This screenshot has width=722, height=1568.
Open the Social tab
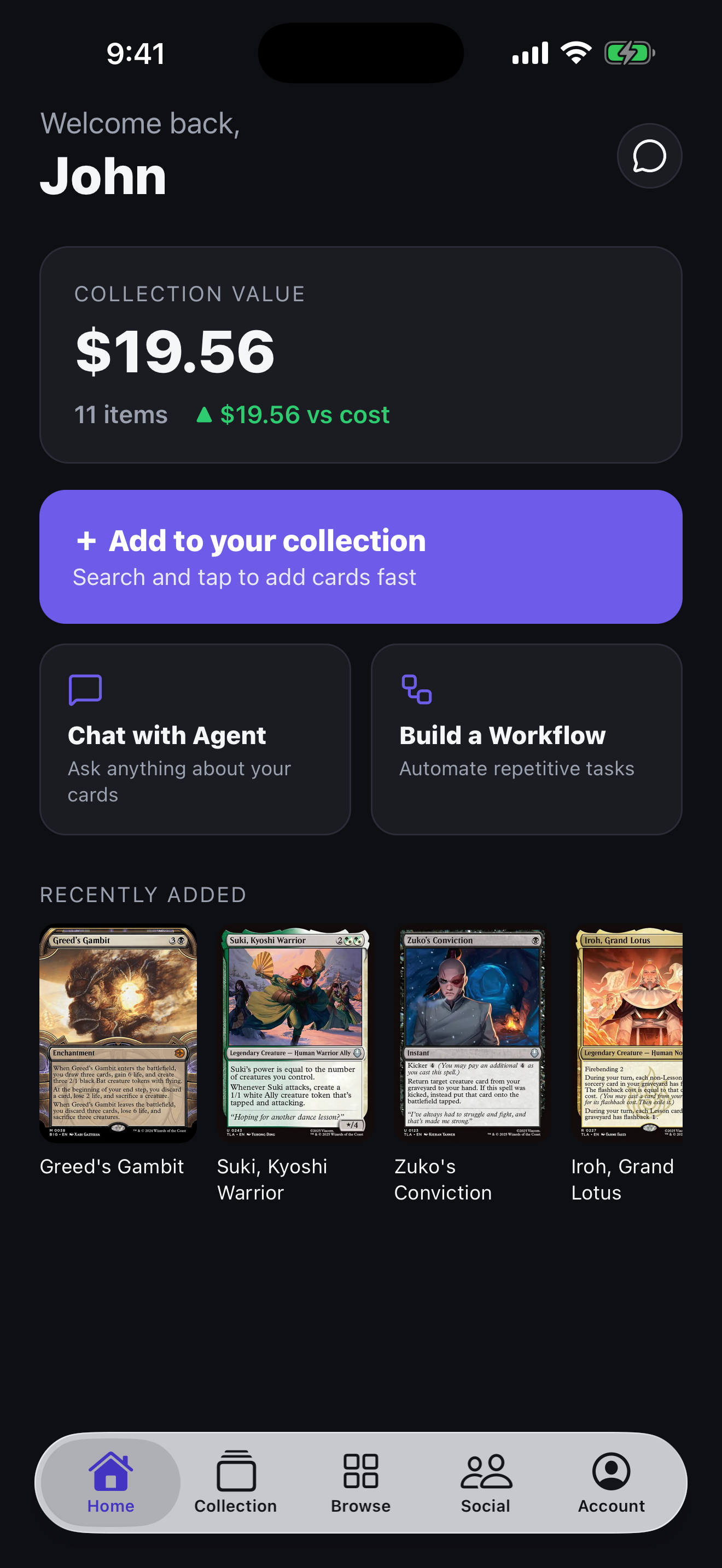(x=486, y=1483)
